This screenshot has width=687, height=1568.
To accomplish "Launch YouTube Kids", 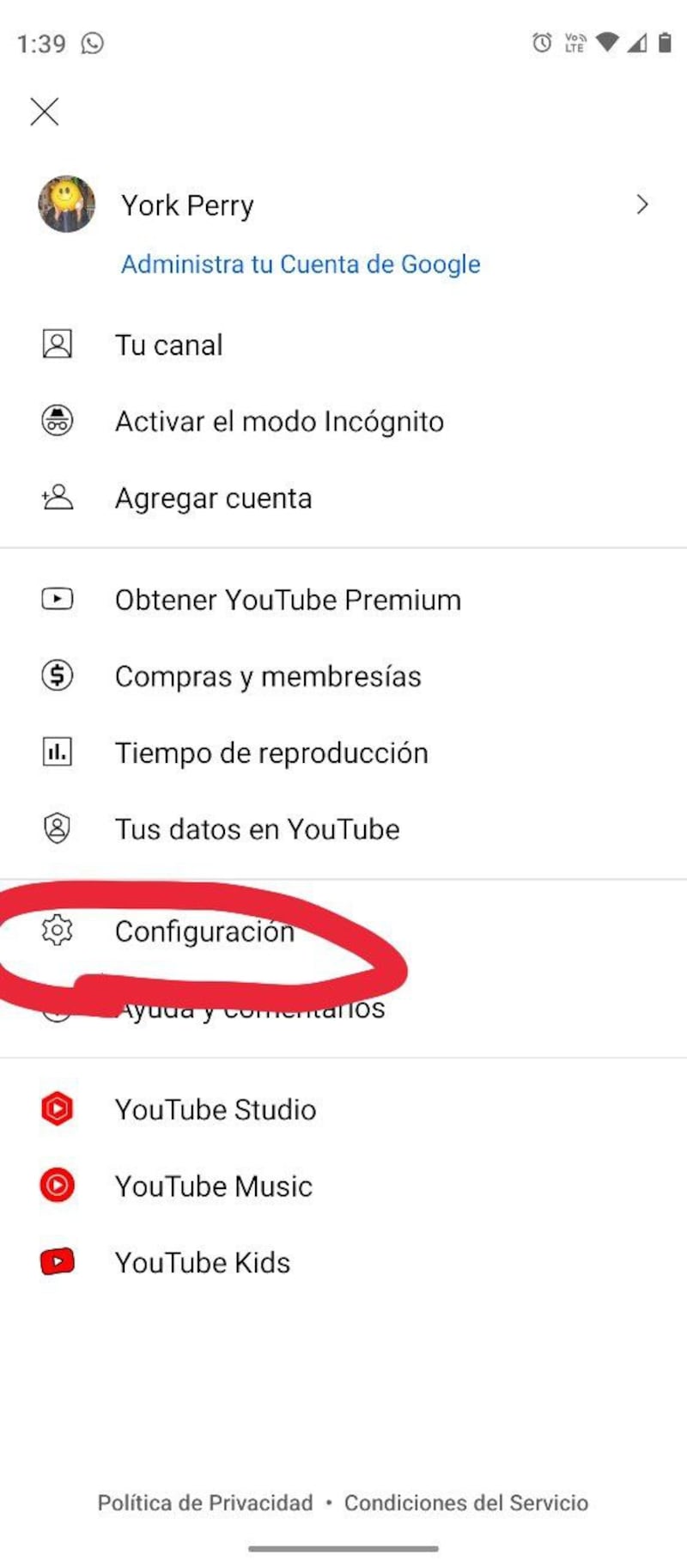I will (x=203, y=1262).
